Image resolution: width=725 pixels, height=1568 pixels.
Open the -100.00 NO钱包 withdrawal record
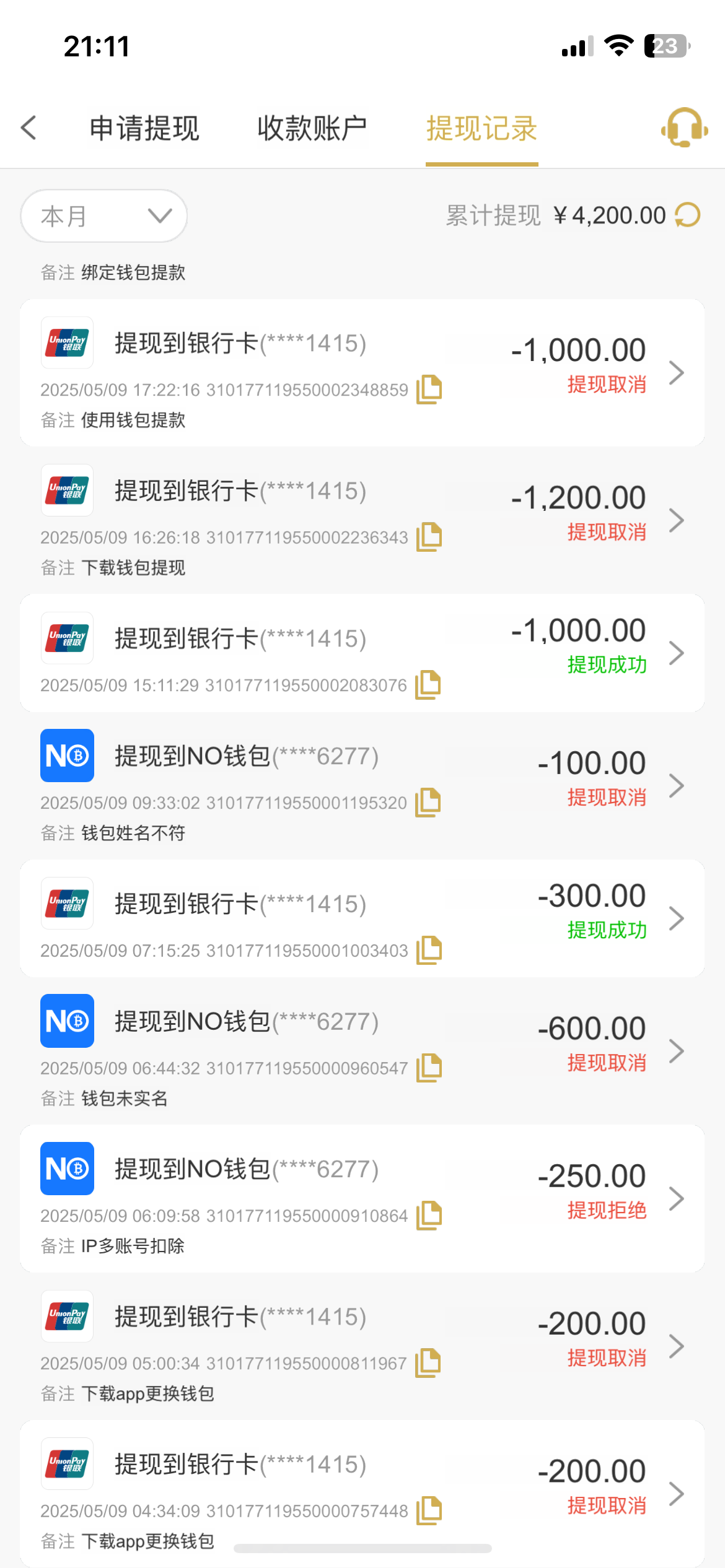362,786
